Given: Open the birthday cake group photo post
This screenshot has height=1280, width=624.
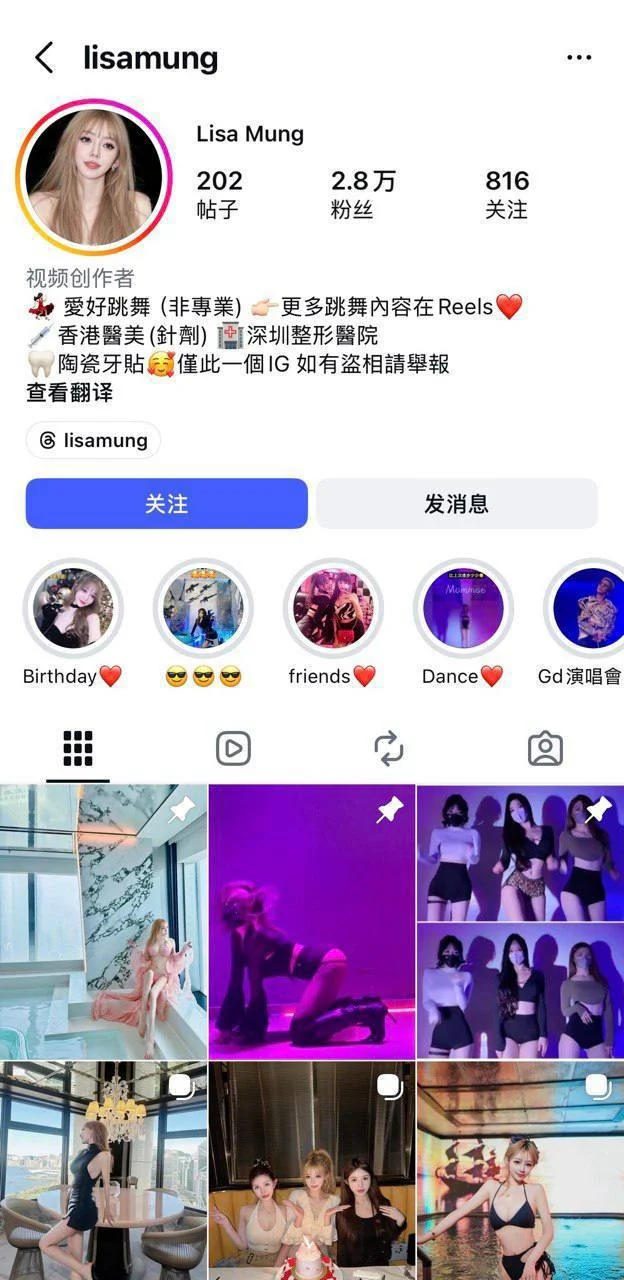Looking at the screenshot, I should 312,1171.
